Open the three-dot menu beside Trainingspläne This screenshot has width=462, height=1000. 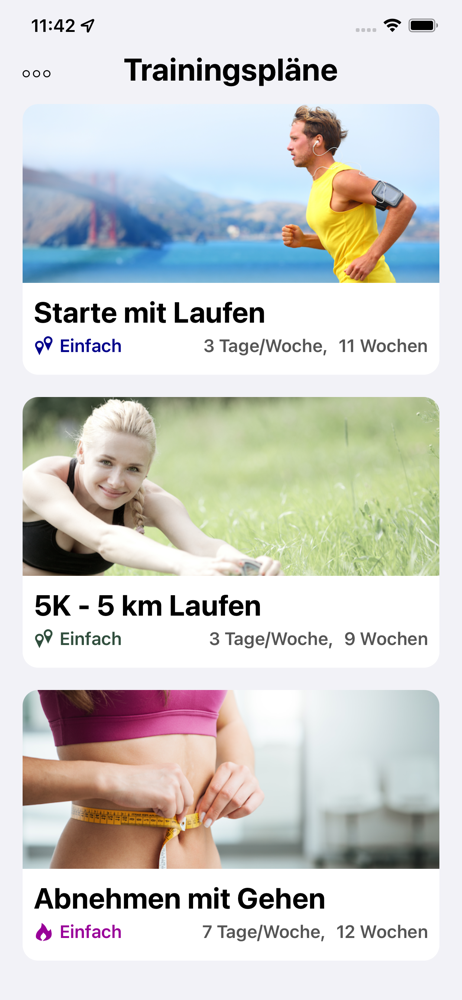coord(36,73)
